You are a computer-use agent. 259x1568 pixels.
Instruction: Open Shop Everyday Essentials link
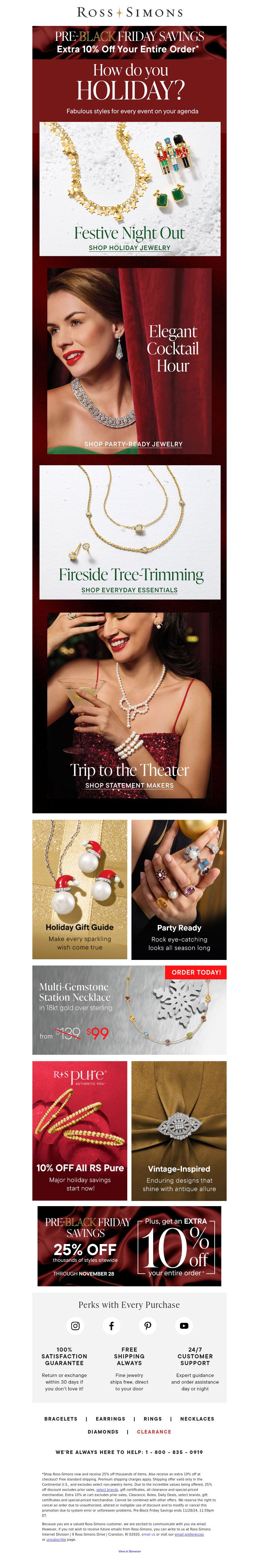click(x=129, y=590)
